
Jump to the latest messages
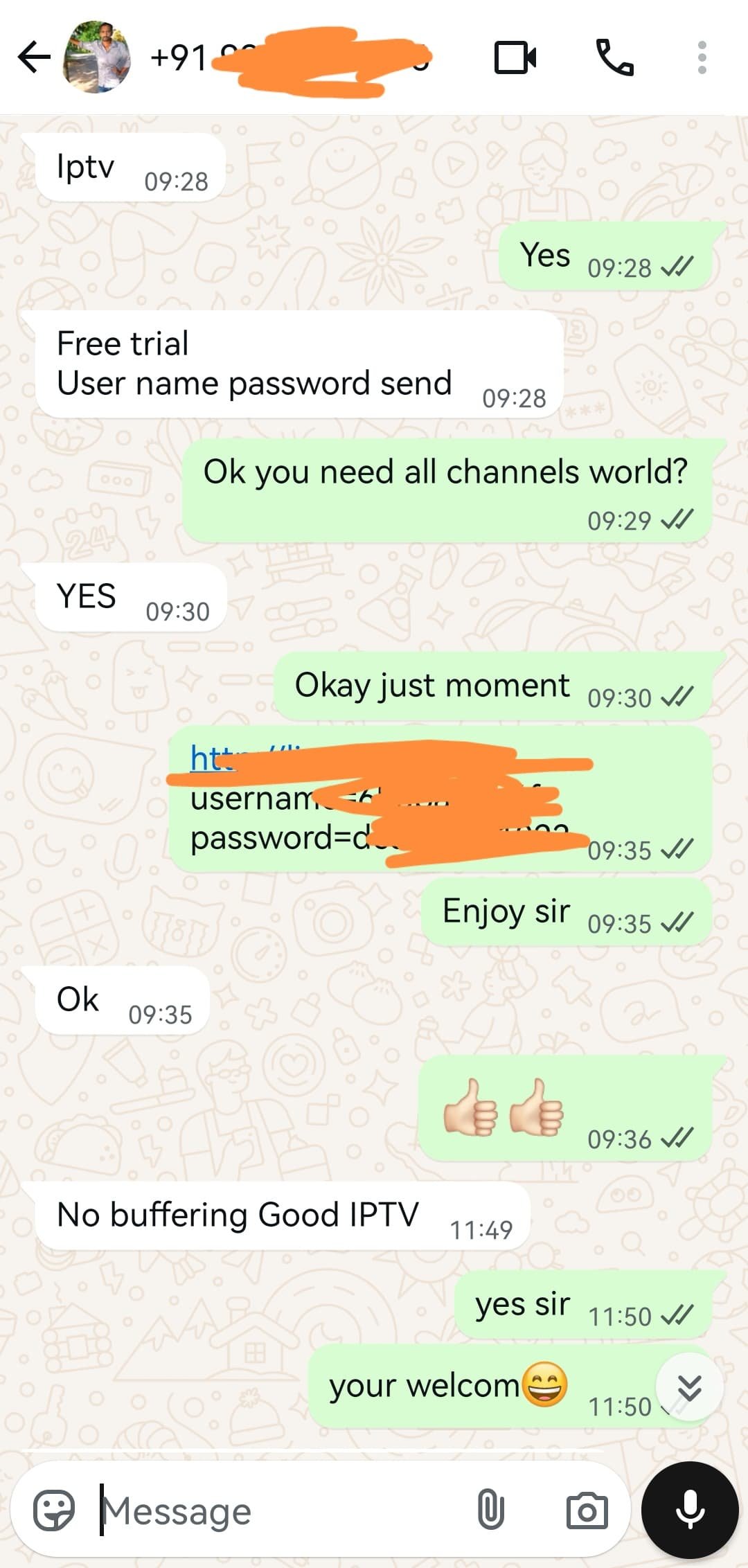click(x=689, y=1387)
